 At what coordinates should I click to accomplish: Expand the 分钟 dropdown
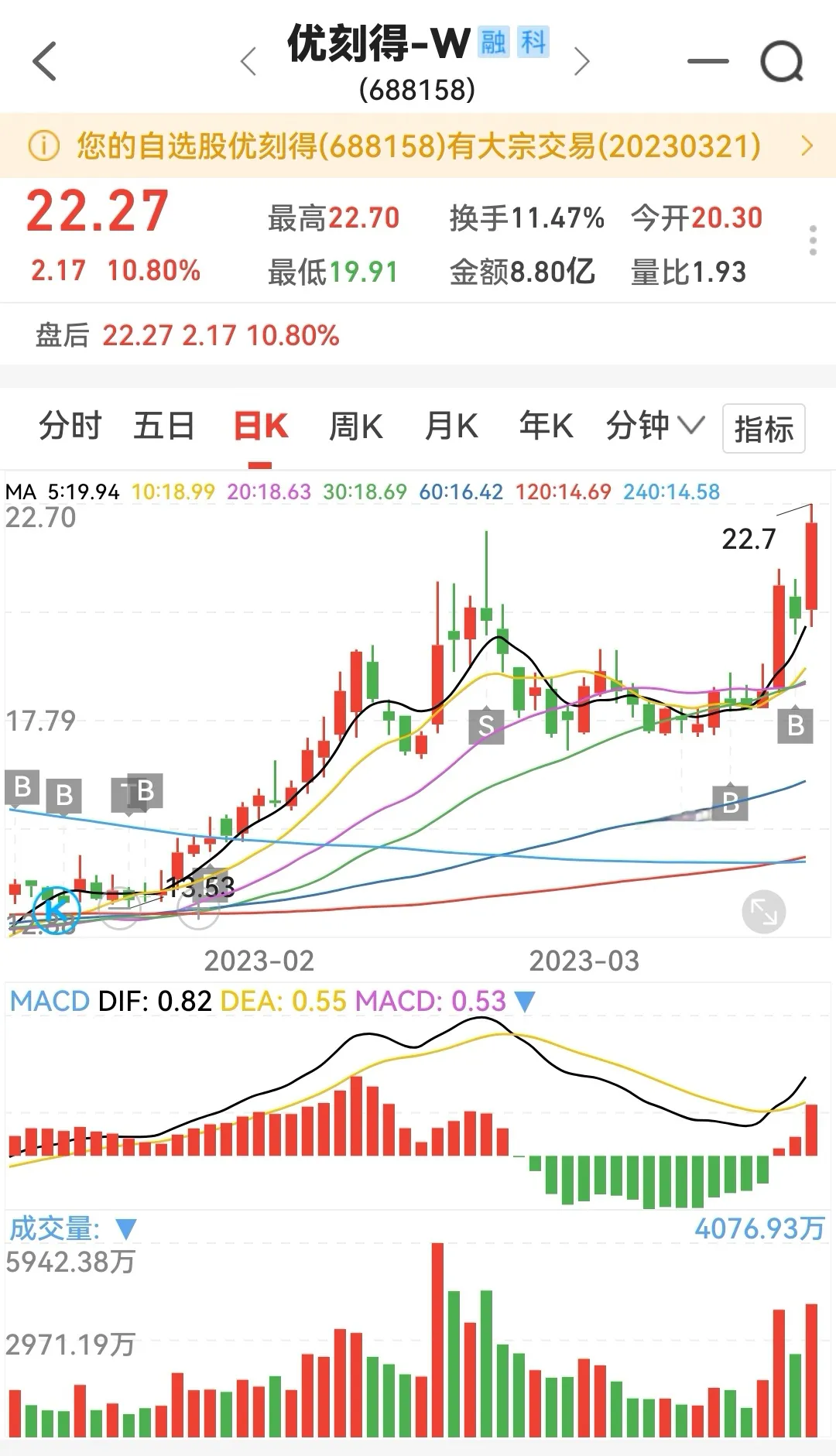656,426
